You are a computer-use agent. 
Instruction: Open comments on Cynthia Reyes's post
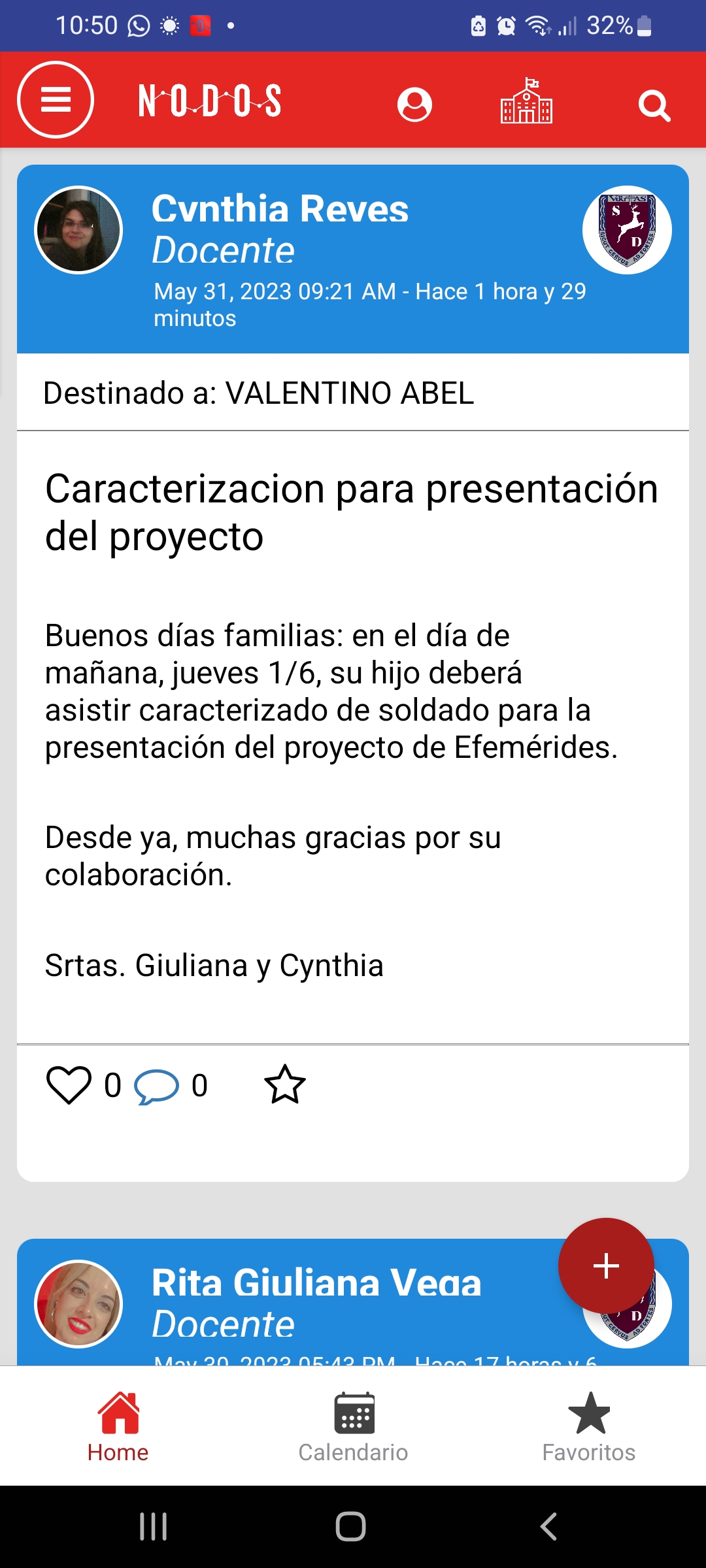(156, 1086)
